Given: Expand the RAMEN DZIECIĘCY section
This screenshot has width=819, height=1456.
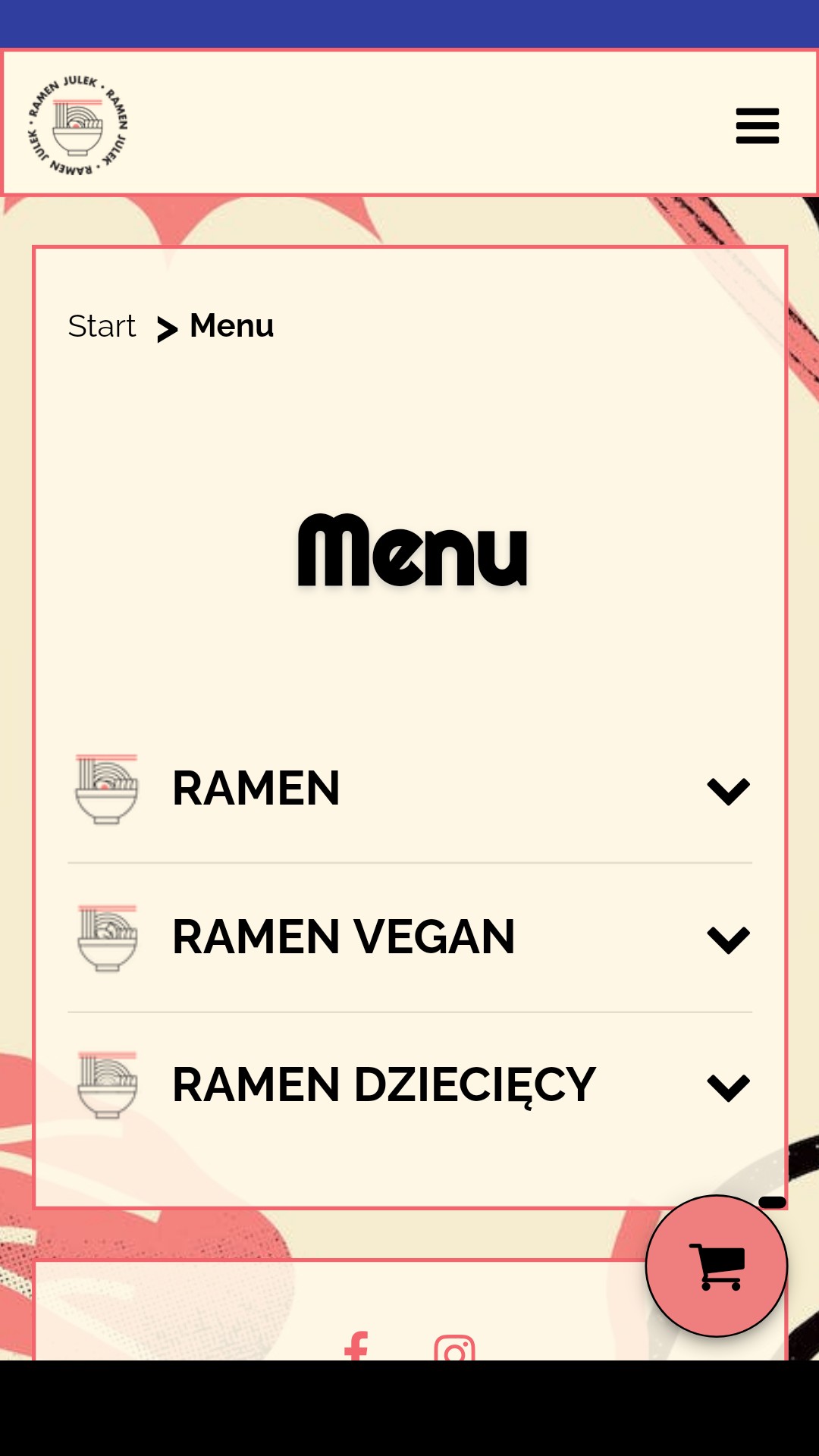Looking at the screenshot, I should tap(409, 1086).
